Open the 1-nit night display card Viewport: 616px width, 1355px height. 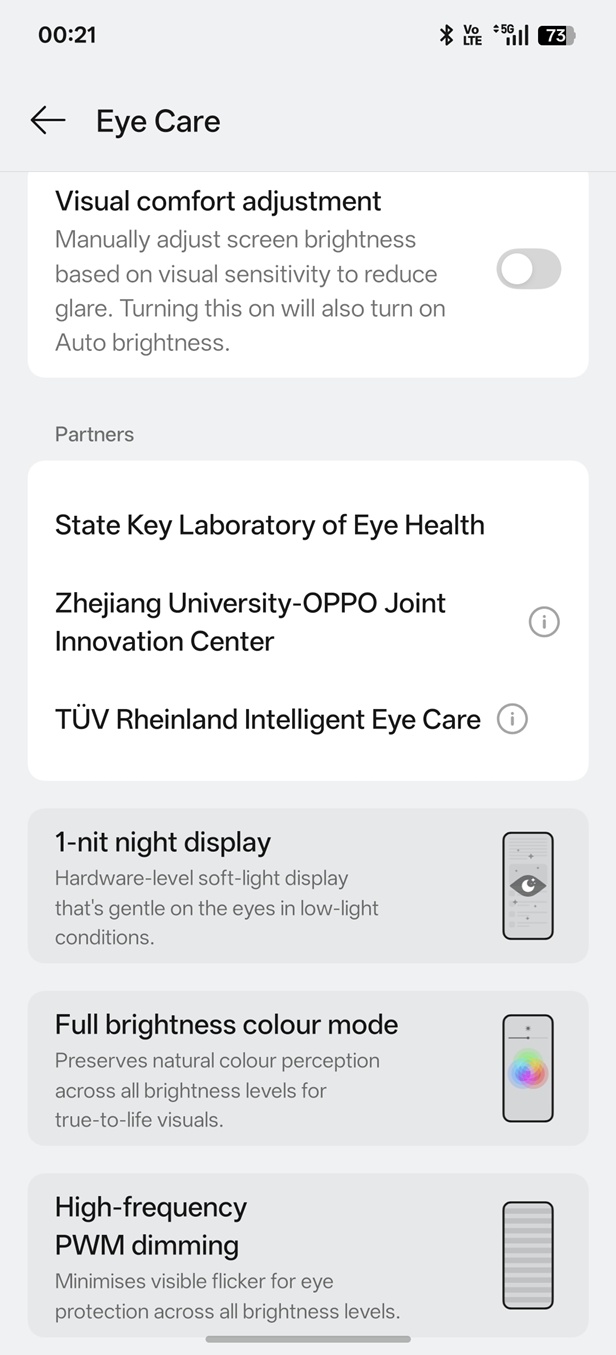[x=308, y=886]
